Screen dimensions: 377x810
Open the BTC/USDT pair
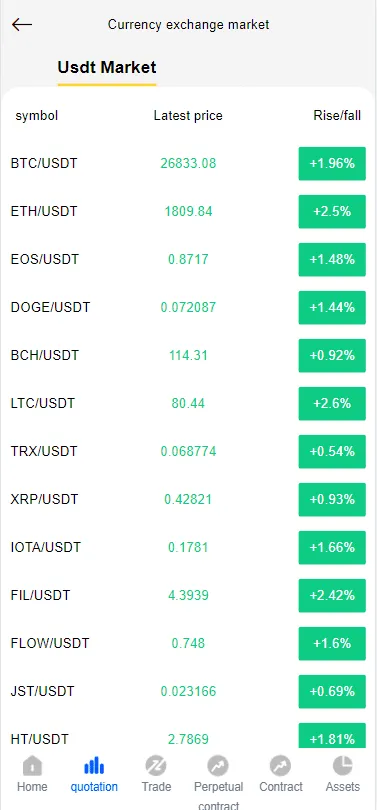188,164
